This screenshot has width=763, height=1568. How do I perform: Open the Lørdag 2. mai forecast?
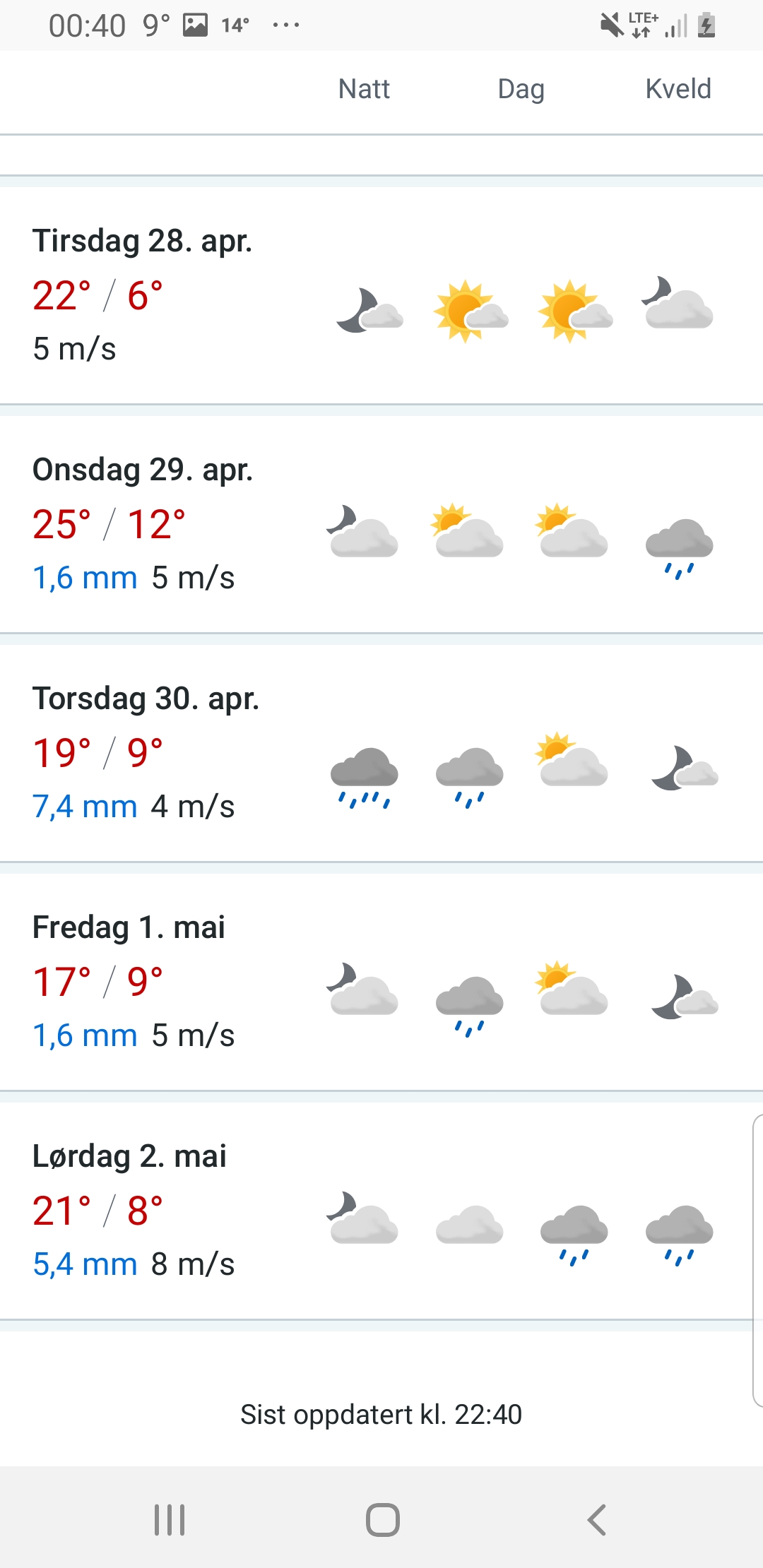pos(381,1211)
